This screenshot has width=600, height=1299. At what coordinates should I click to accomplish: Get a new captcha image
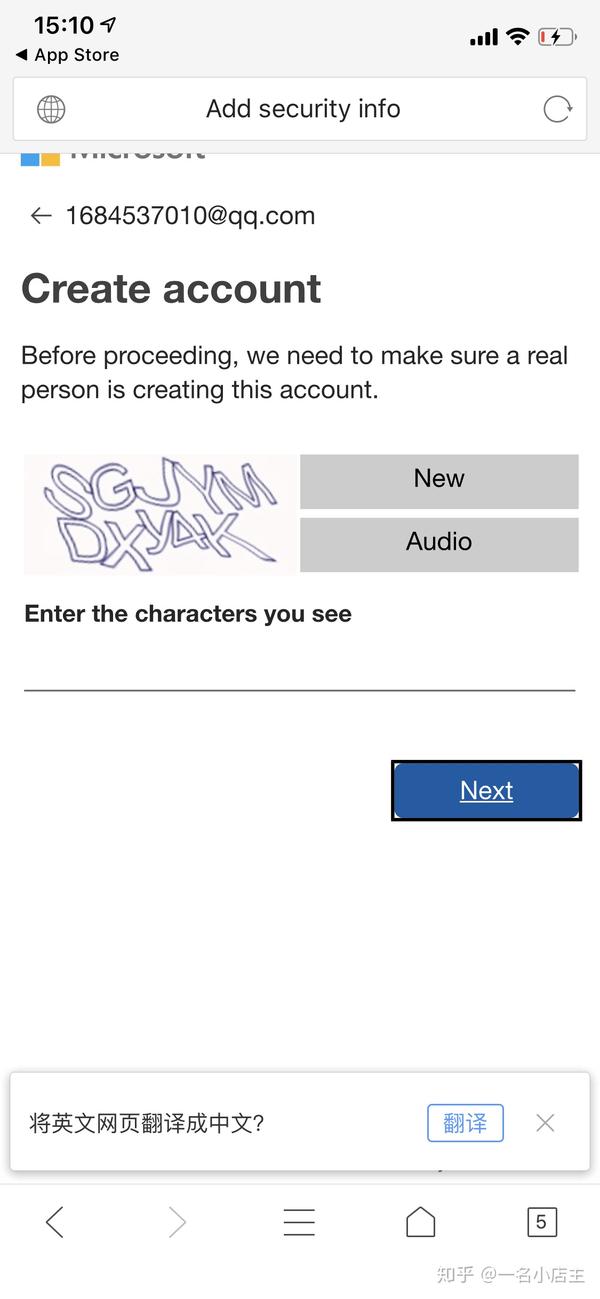(439, 479)
